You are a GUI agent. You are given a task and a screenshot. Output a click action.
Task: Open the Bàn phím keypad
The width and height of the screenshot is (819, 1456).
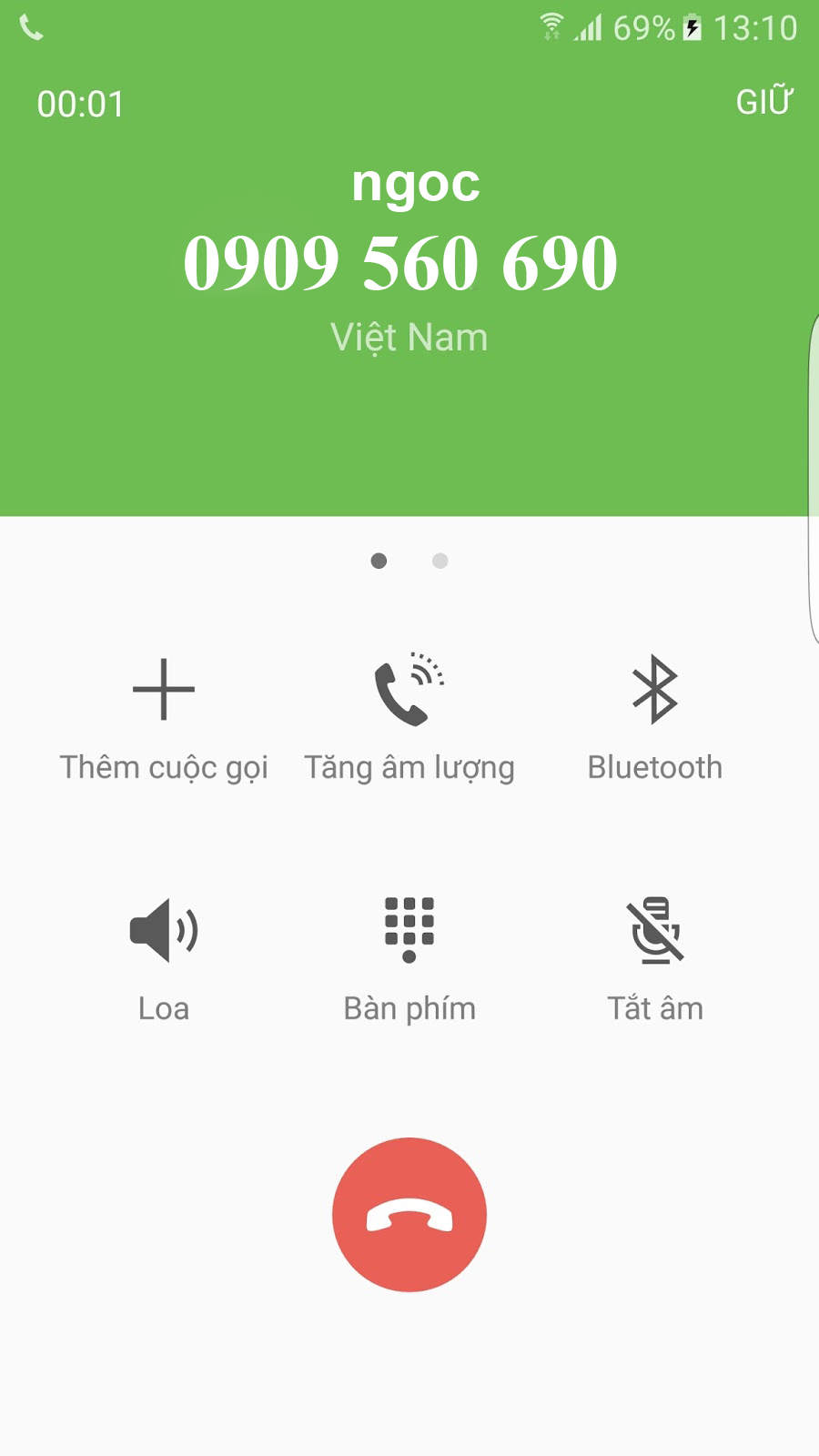click(409, 960)
